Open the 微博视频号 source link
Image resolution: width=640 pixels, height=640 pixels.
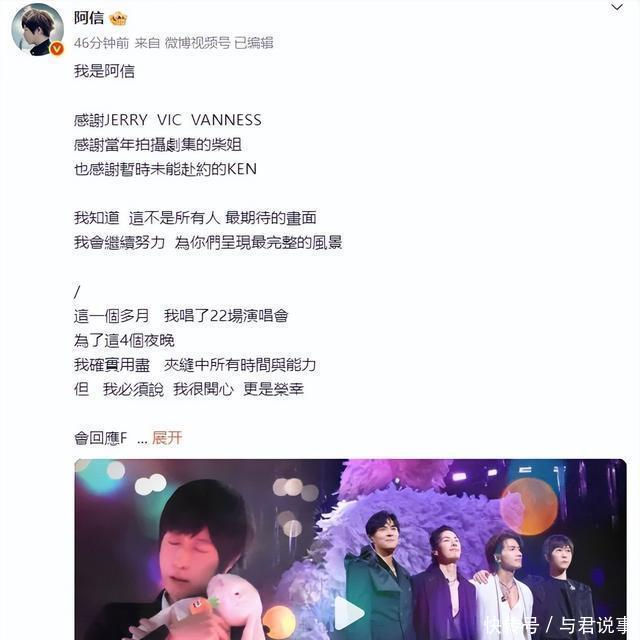(x=196, y=43)
